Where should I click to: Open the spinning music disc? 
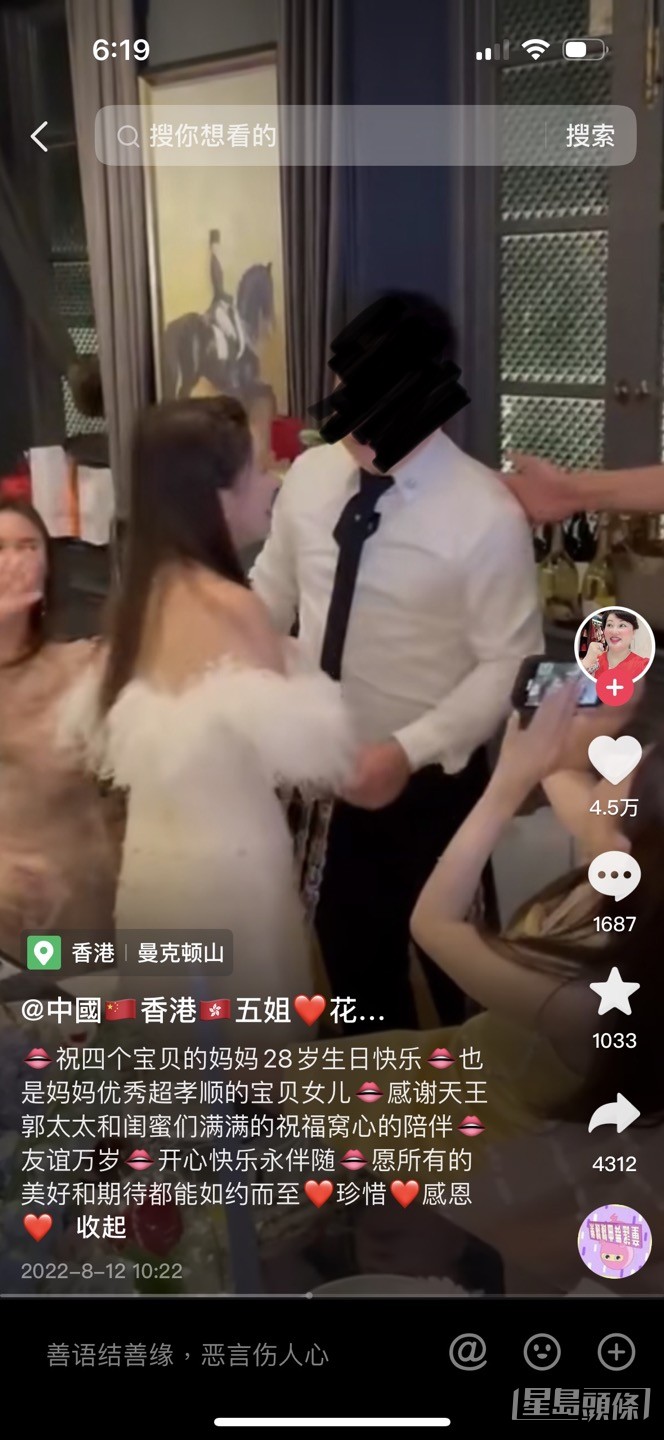614,1241
